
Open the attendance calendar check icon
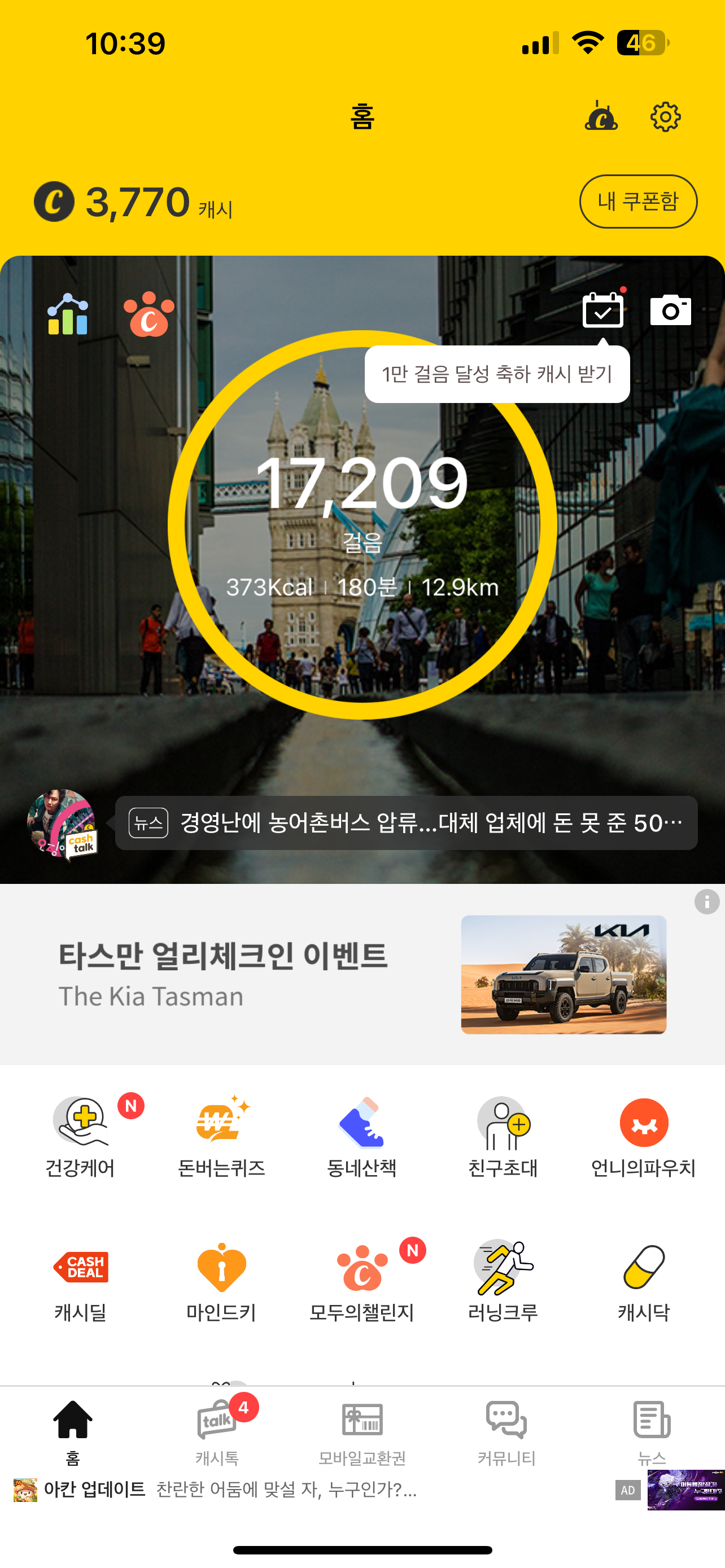click(602, 310)
